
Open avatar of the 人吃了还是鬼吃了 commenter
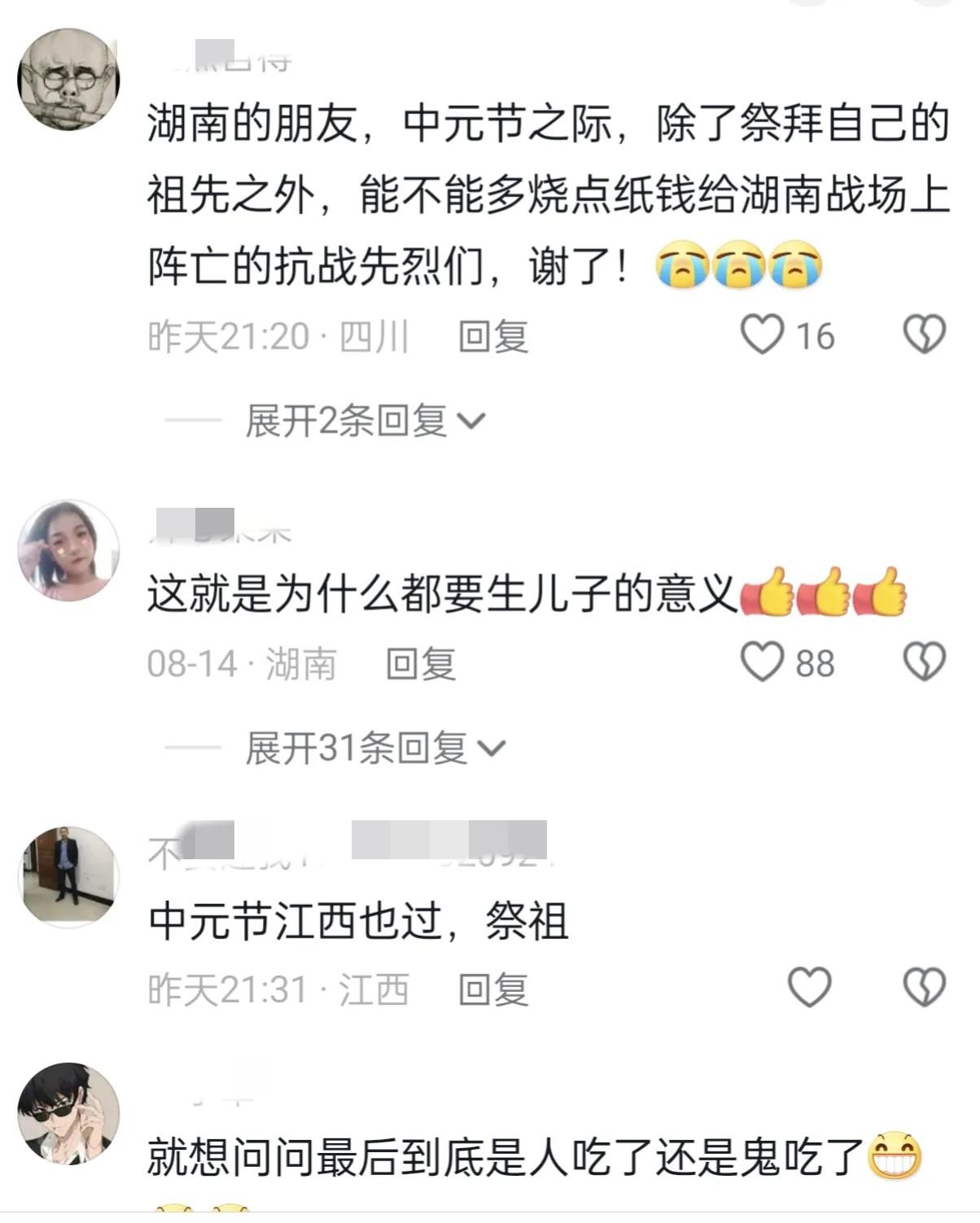point(68,1113)
